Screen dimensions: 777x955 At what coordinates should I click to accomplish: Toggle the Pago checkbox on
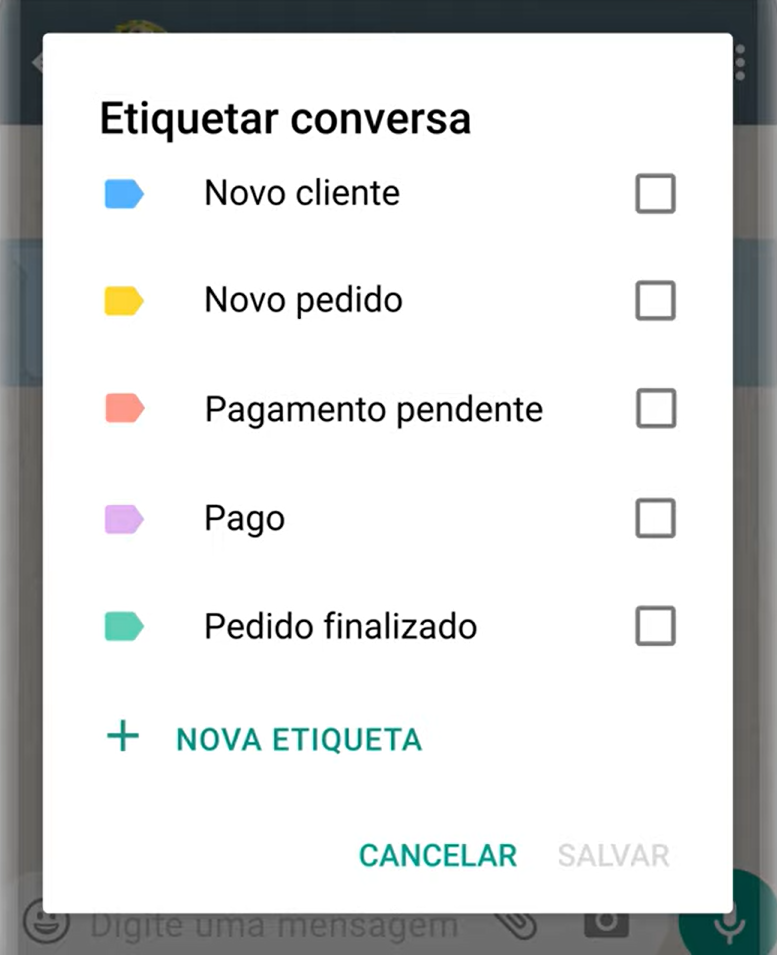655,518
